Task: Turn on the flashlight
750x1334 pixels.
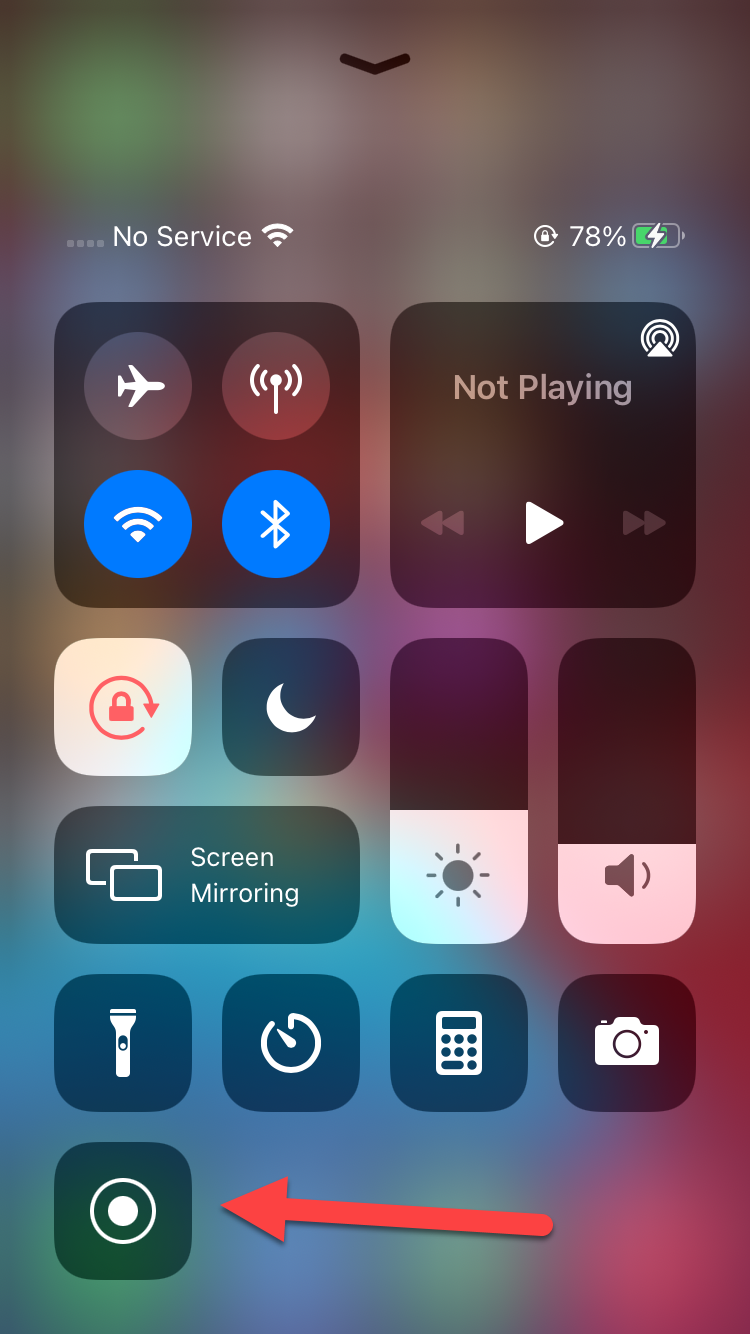Action: coord(123,1043)
